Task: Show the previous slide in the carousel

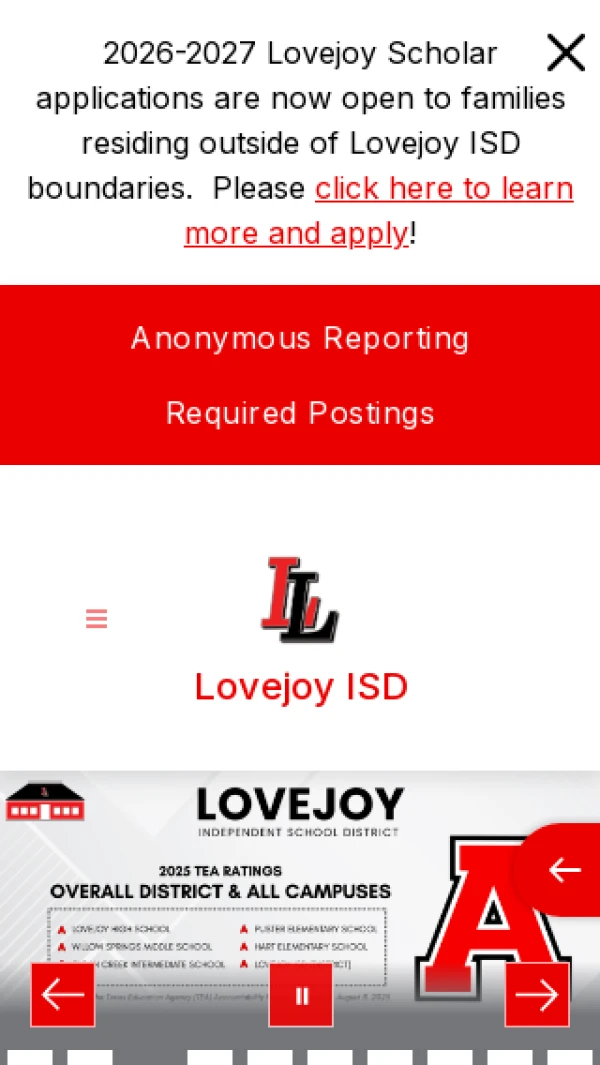Action: tap(63, 995)
